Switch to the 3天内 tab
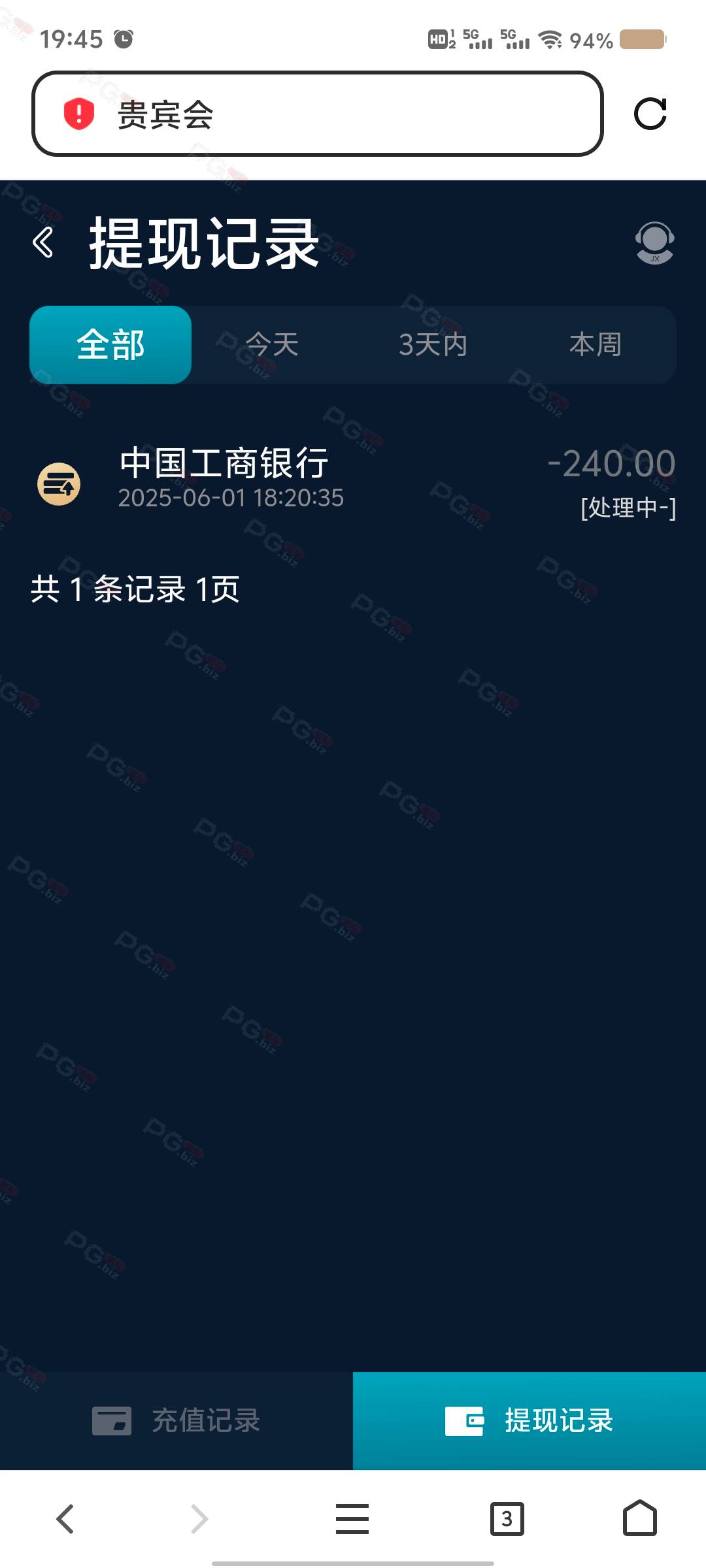The height and width of the screenshot is (1568, 706). pos(433,344)
